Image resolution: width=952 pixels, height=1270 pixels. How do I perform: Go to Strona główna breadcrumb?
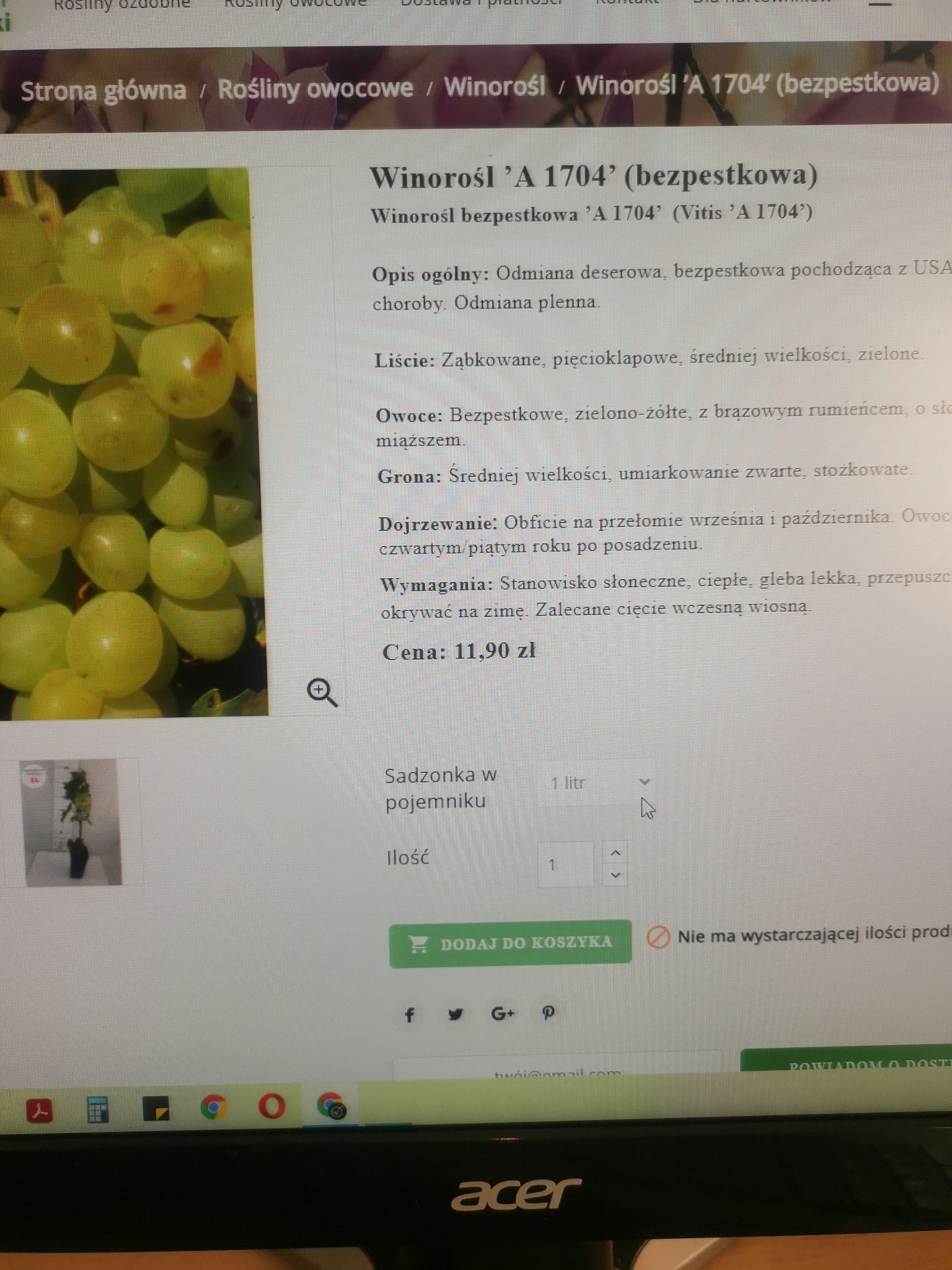103,91
